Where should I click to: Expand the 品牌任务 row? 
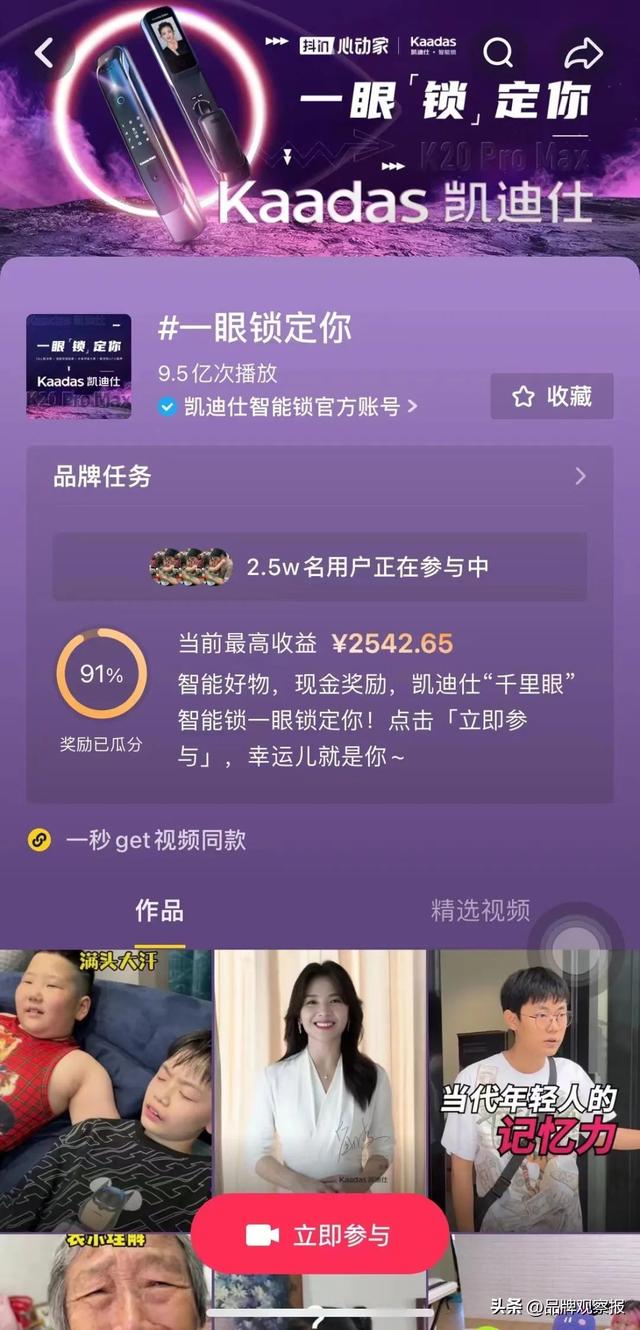coord(320,477)
